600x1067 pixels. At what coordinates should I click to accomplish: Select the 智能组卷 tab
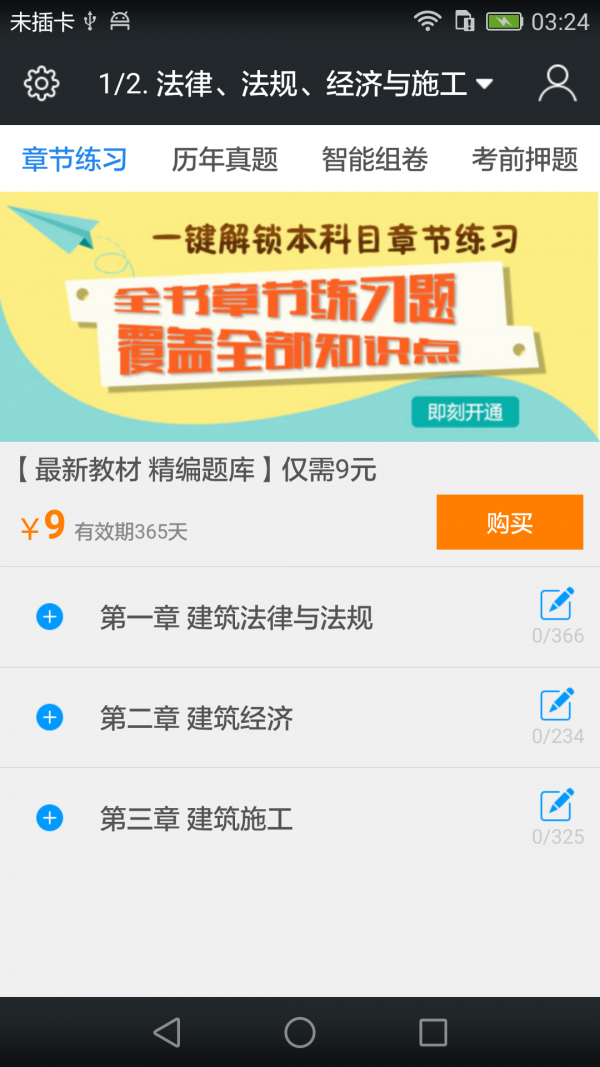(x=374, y=159)
